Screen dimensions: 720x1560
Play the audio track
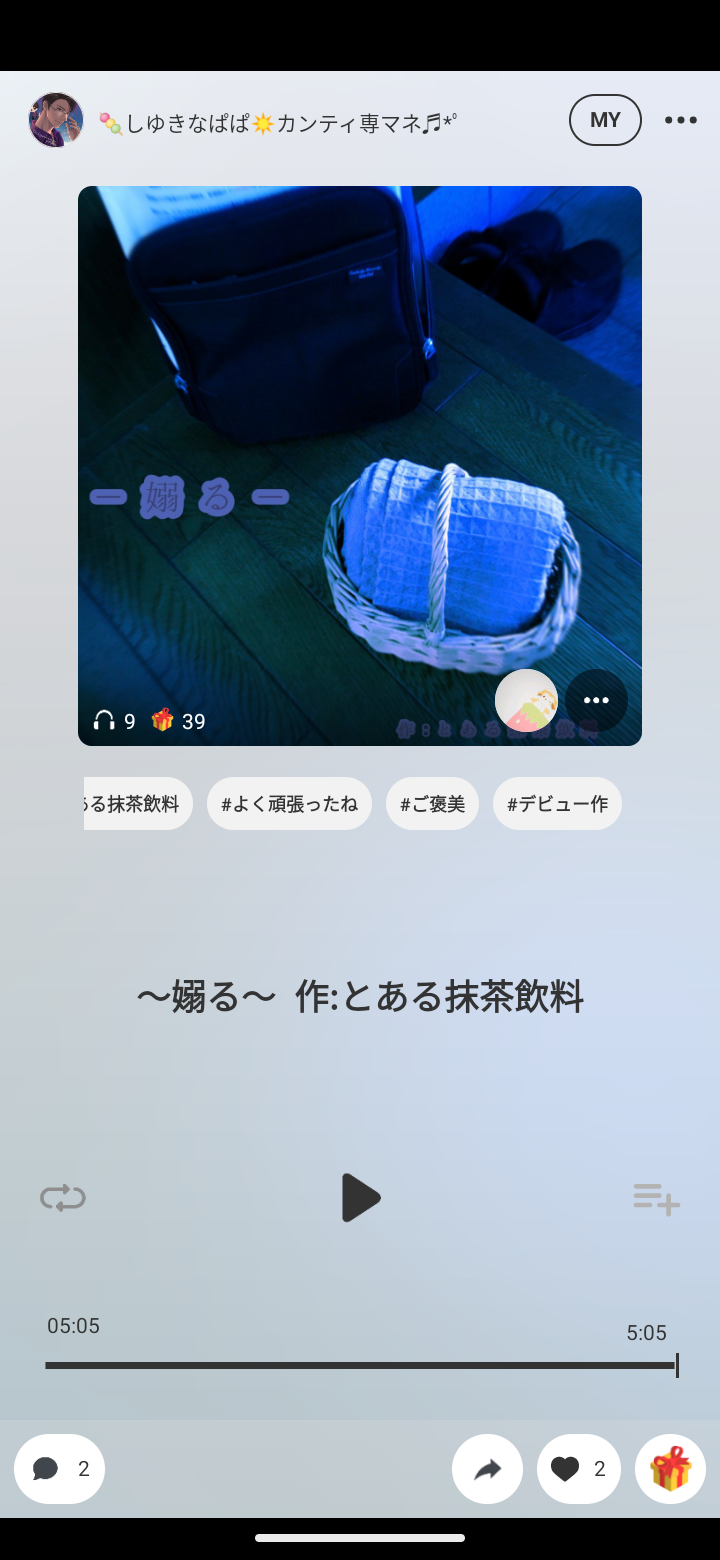360,1198
